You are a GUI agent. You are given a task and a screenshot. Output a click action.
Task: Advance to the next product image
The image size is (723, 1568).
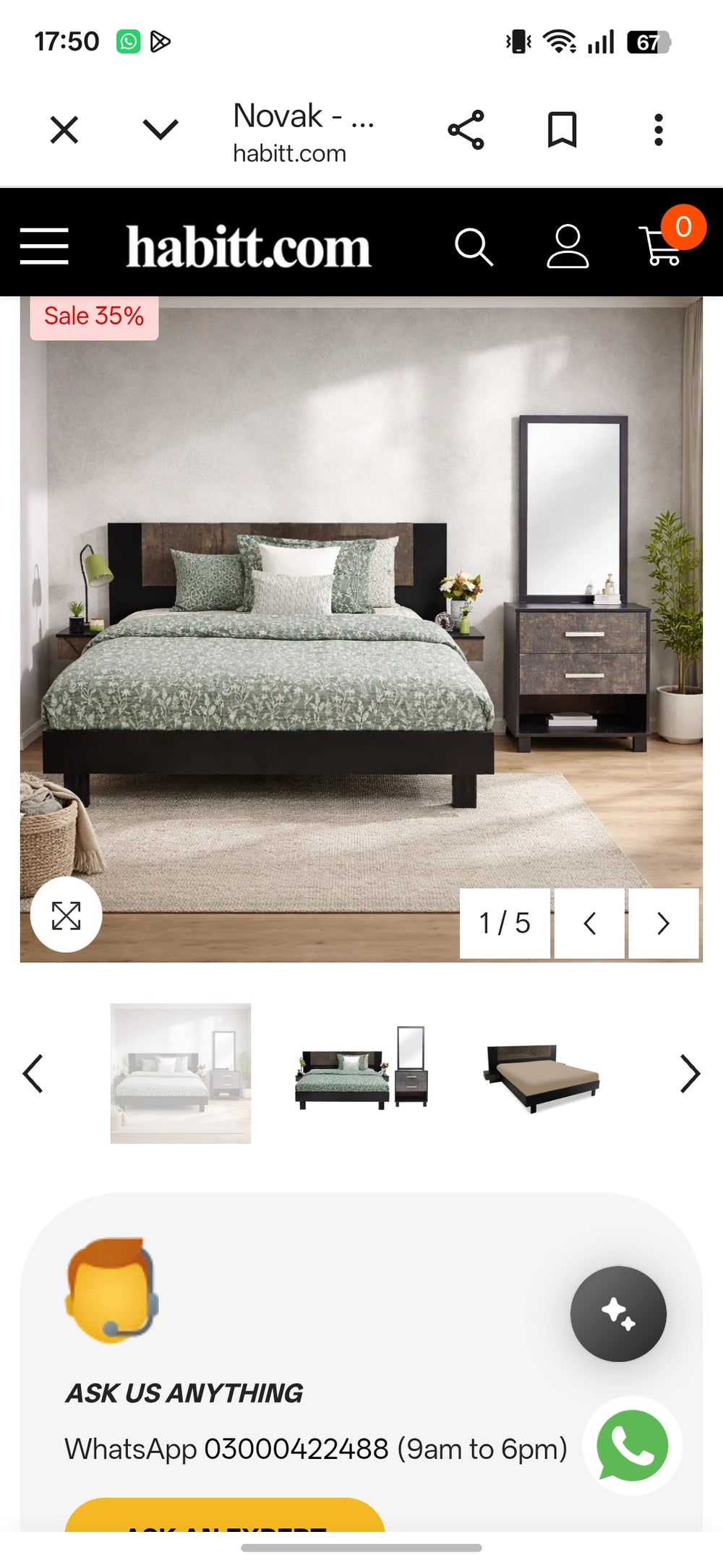coord(663,923)
